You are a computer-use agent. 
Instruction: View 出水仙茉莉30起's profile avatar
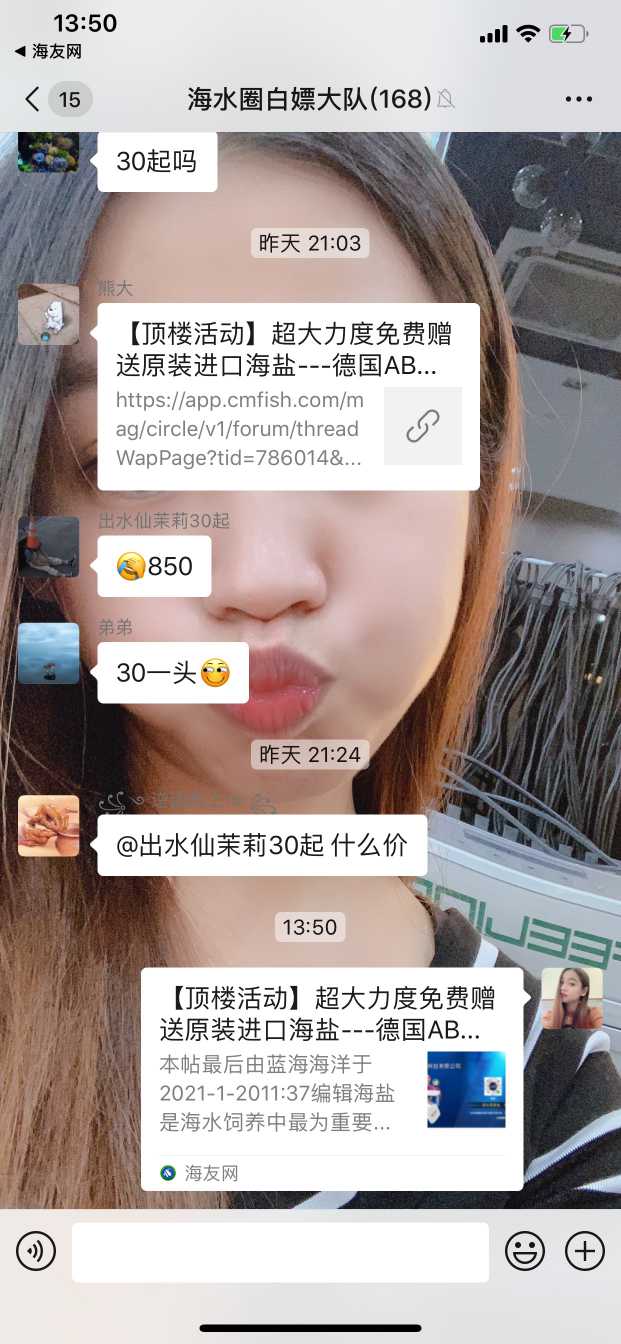click(x=48, y=546)
